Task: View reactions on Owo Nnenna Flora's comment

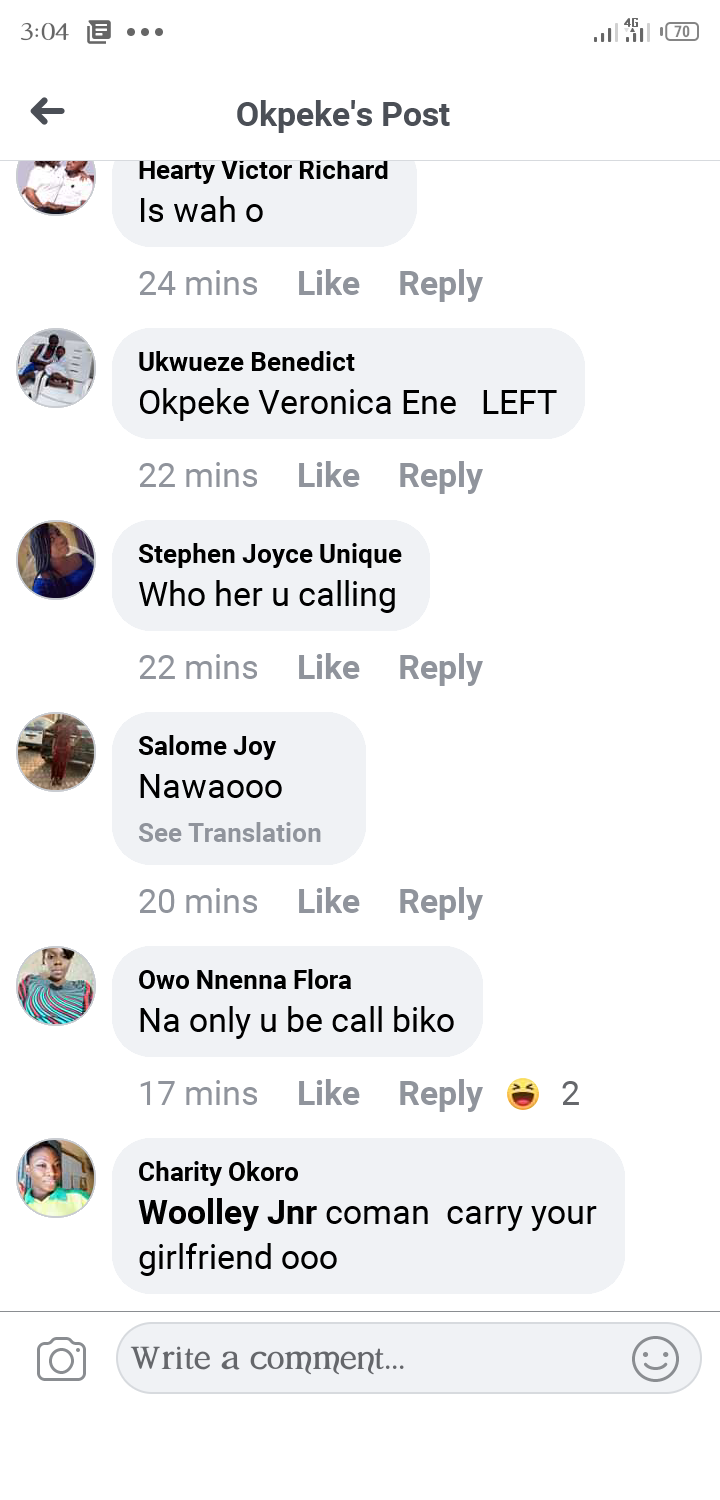Action: [x=542, y=1094]
